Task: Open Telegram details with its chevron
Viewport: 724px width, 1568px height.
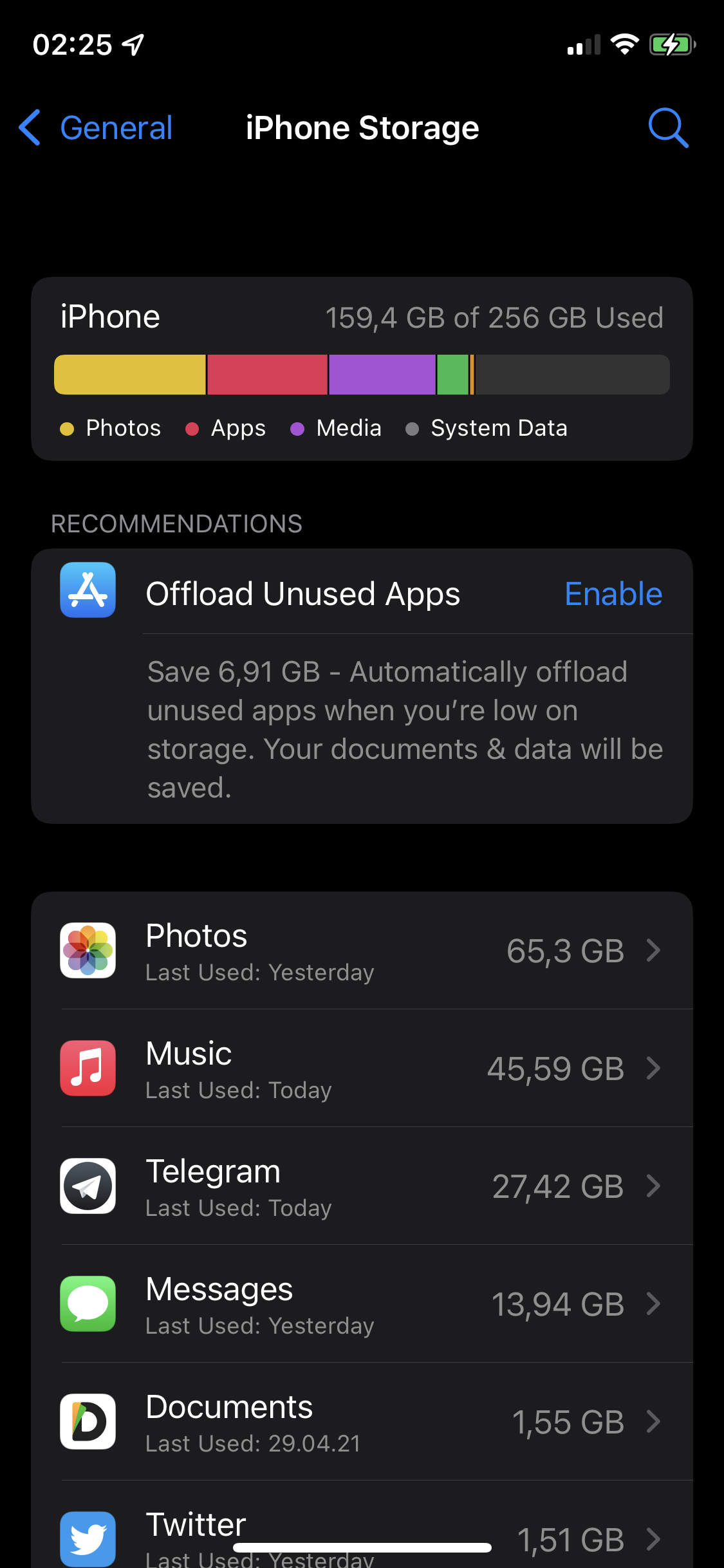Action: [x=654, y=1186]
